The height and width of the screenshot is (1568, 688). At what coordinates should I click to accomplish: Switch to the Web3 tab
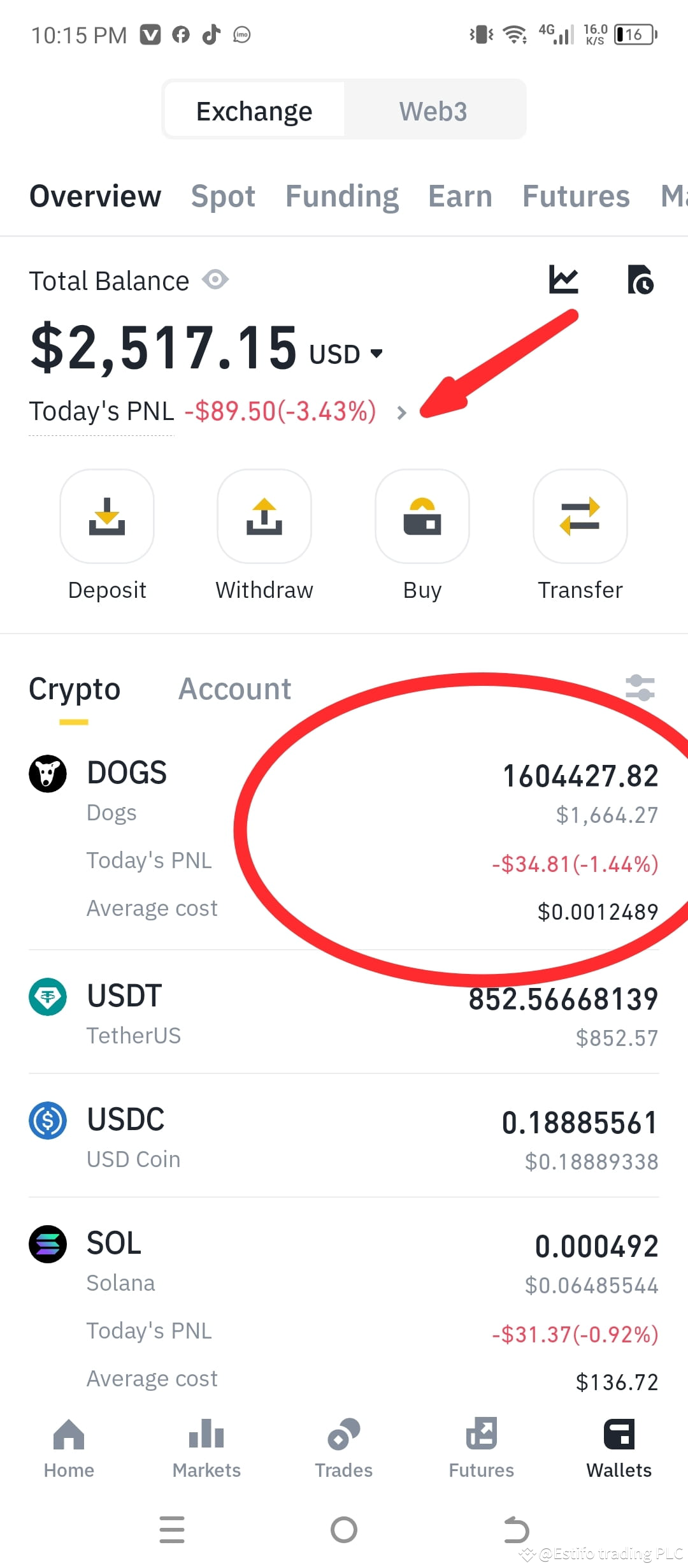click(434, 110)
